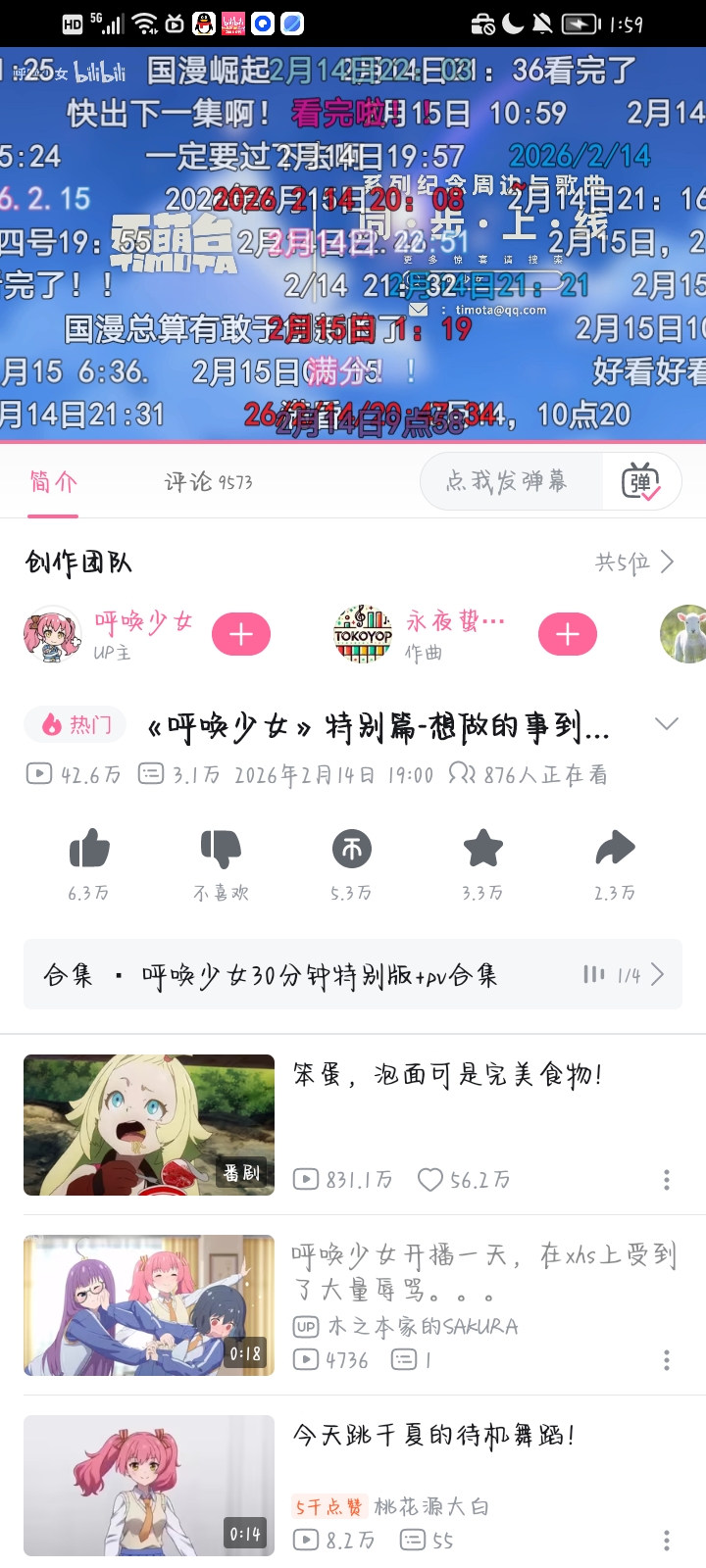Give a coin using the 投币 icon
Image resolution: width=706 pixels, height=1568 pixels.
(x=352, y=851)
